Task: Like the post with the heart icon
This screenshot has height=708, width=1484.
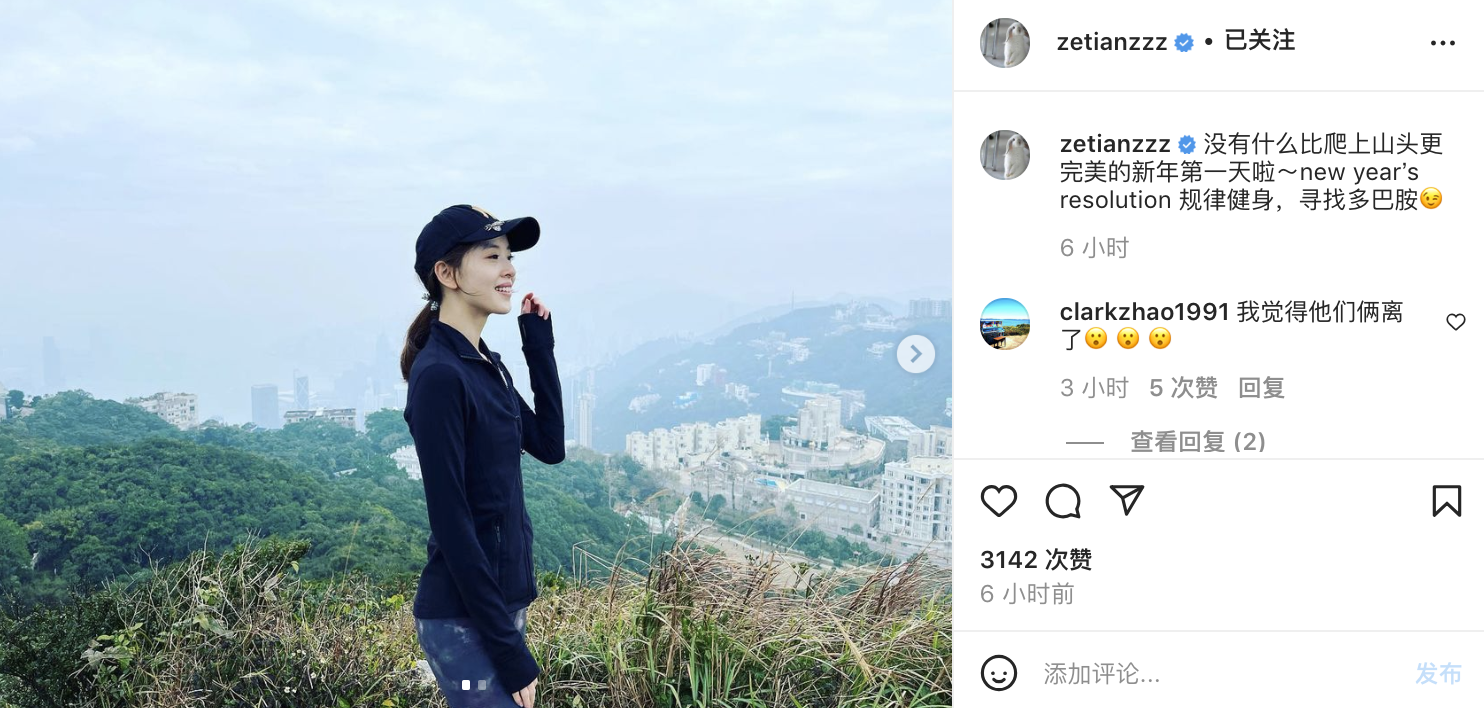Action: click(x=998, y=500)
